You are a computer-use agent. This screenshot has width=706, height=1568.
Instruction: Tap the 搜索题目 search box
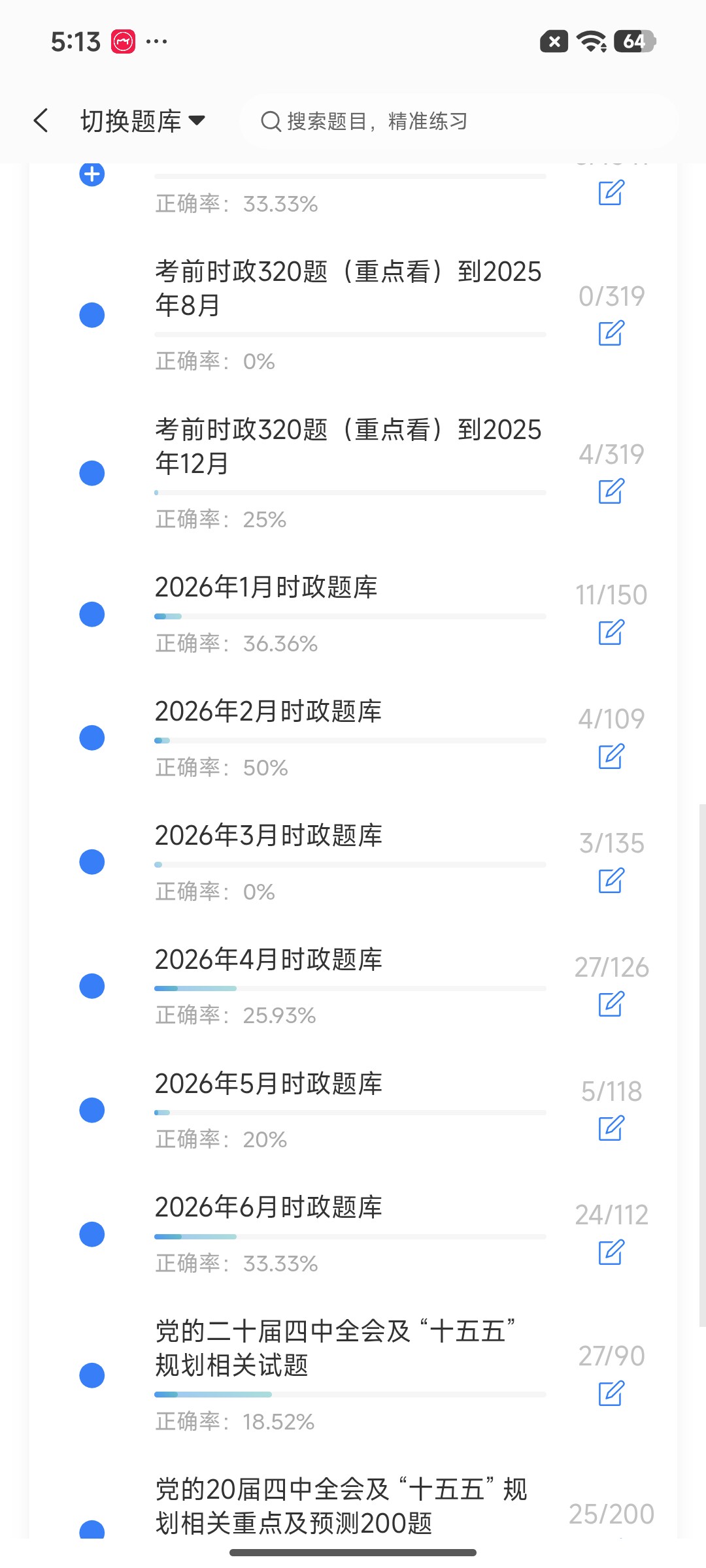click(x=459, y=121)
